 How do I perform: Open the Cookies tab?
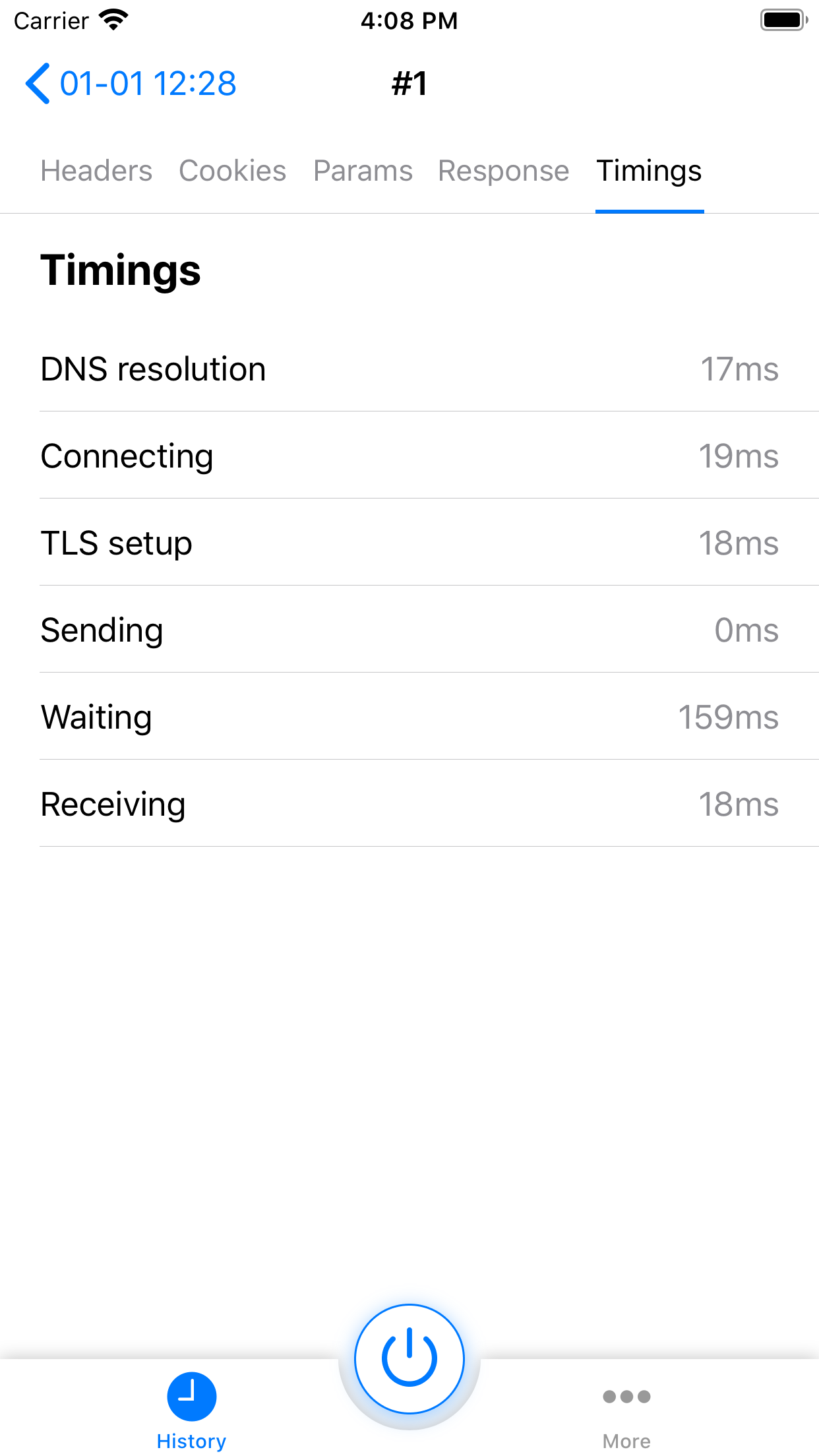[232, 170]
